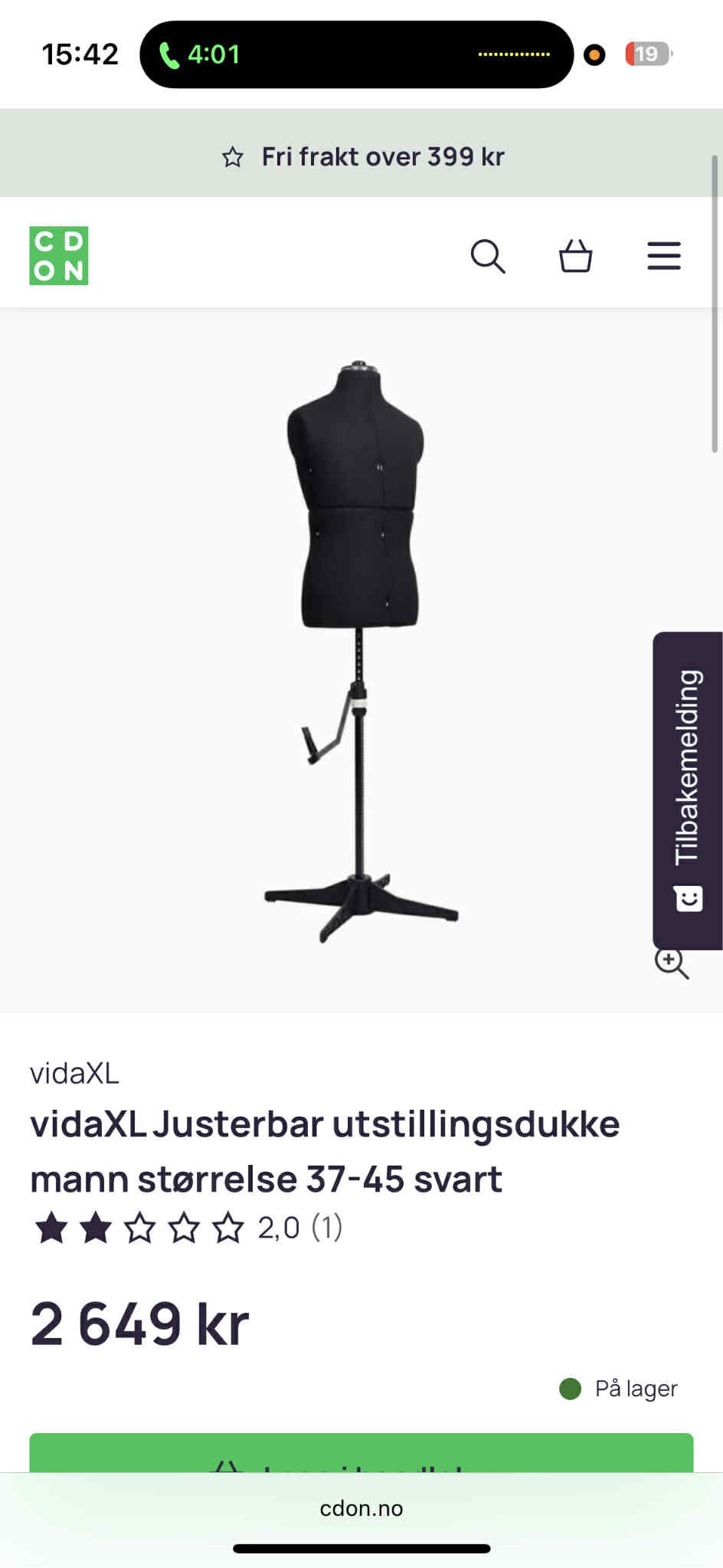Viewport: 723px width, 1568px height.
Task: Go to CDON home via logo
Action: pos(59,256)
